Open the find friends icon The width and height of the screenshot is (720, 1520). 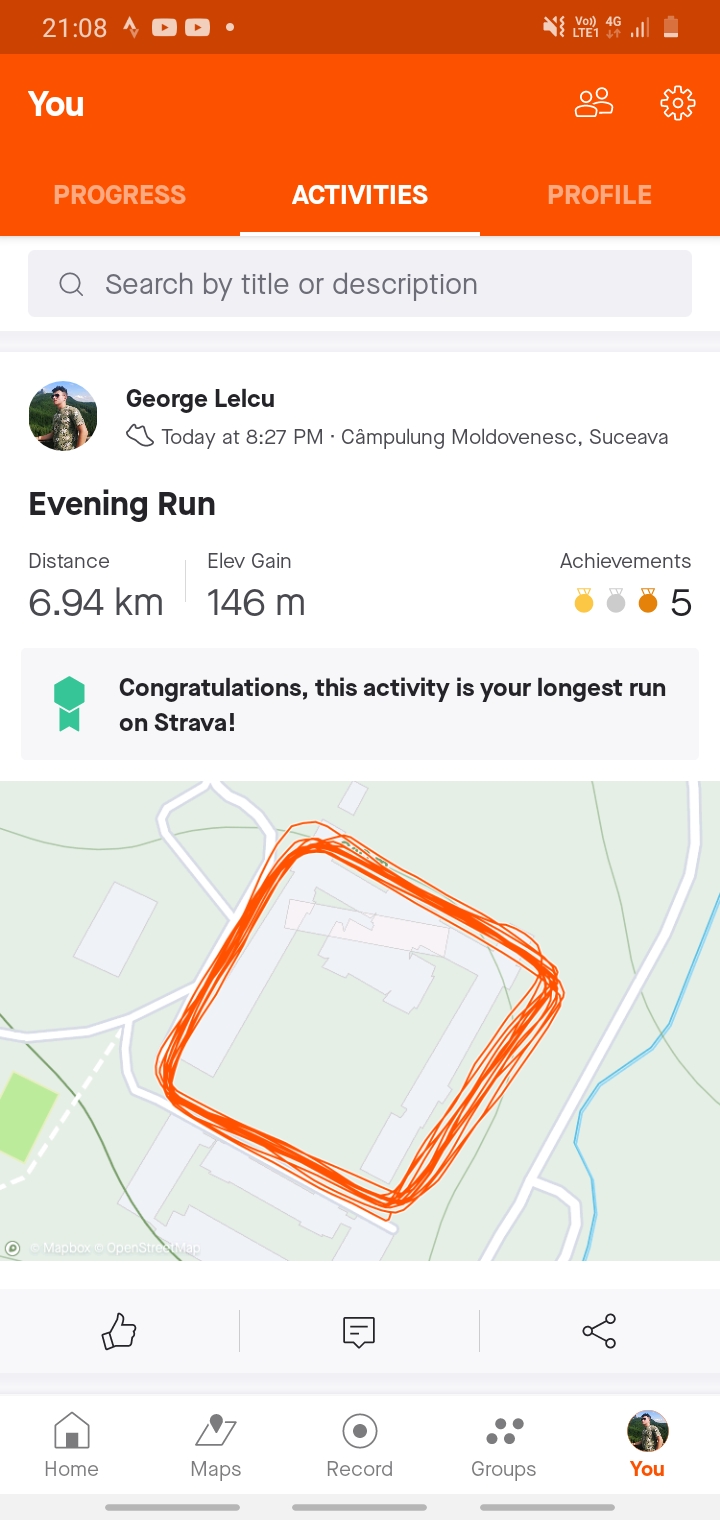[x=593, y=103]
